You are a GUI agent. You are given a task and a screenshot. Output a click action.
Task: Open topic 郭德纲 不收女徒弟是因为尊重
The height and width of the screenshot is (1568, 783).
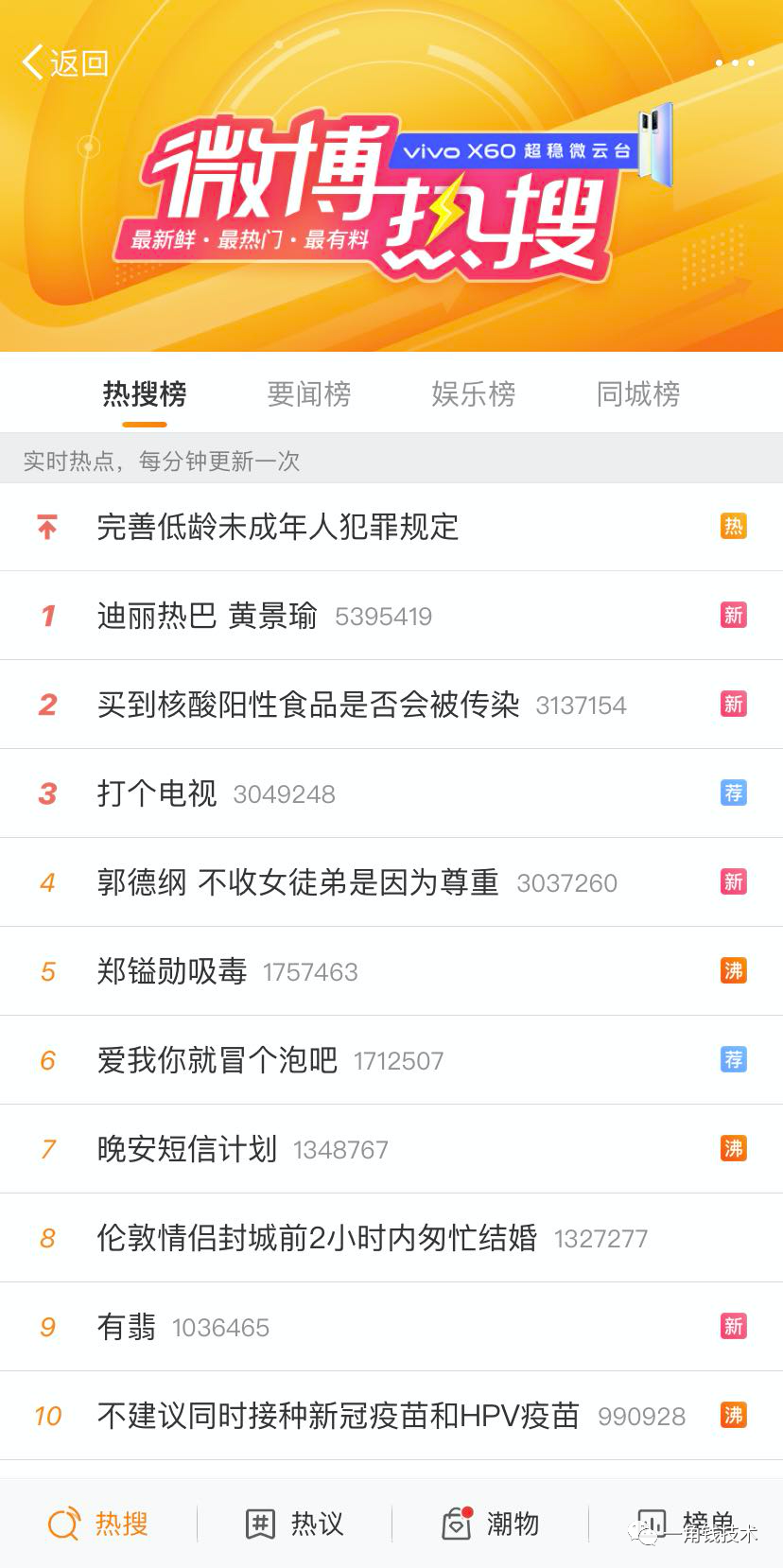298,882
